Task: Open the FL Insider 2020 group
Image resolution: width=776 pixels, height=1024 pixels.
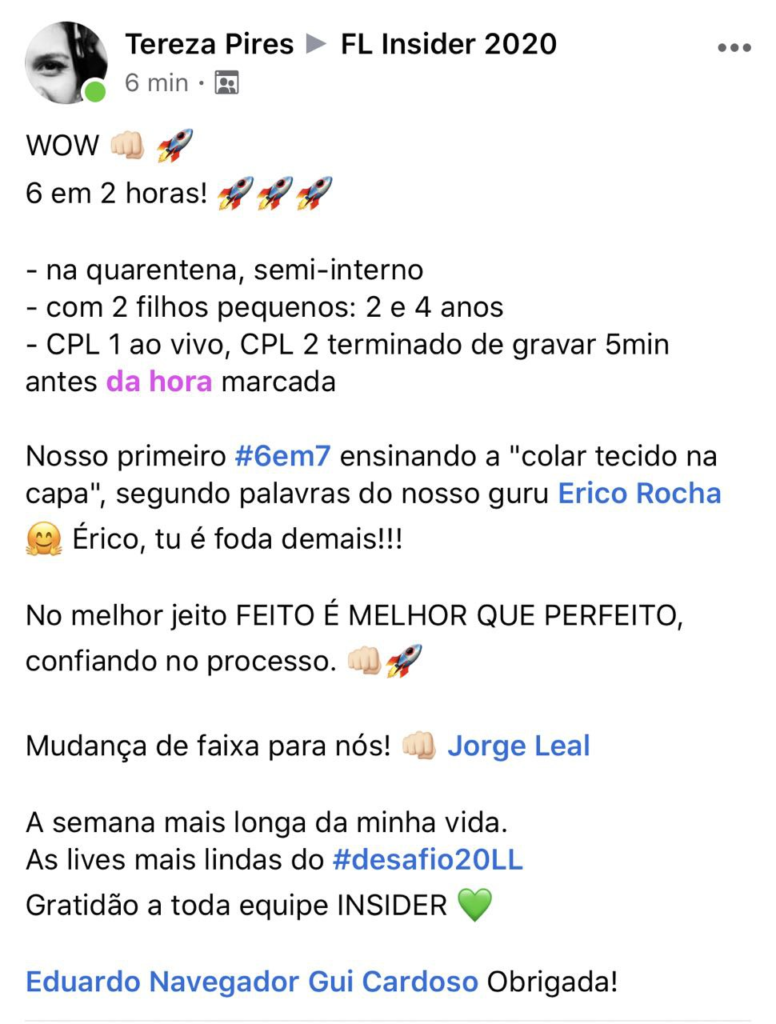Action: [x=449, y=44]
